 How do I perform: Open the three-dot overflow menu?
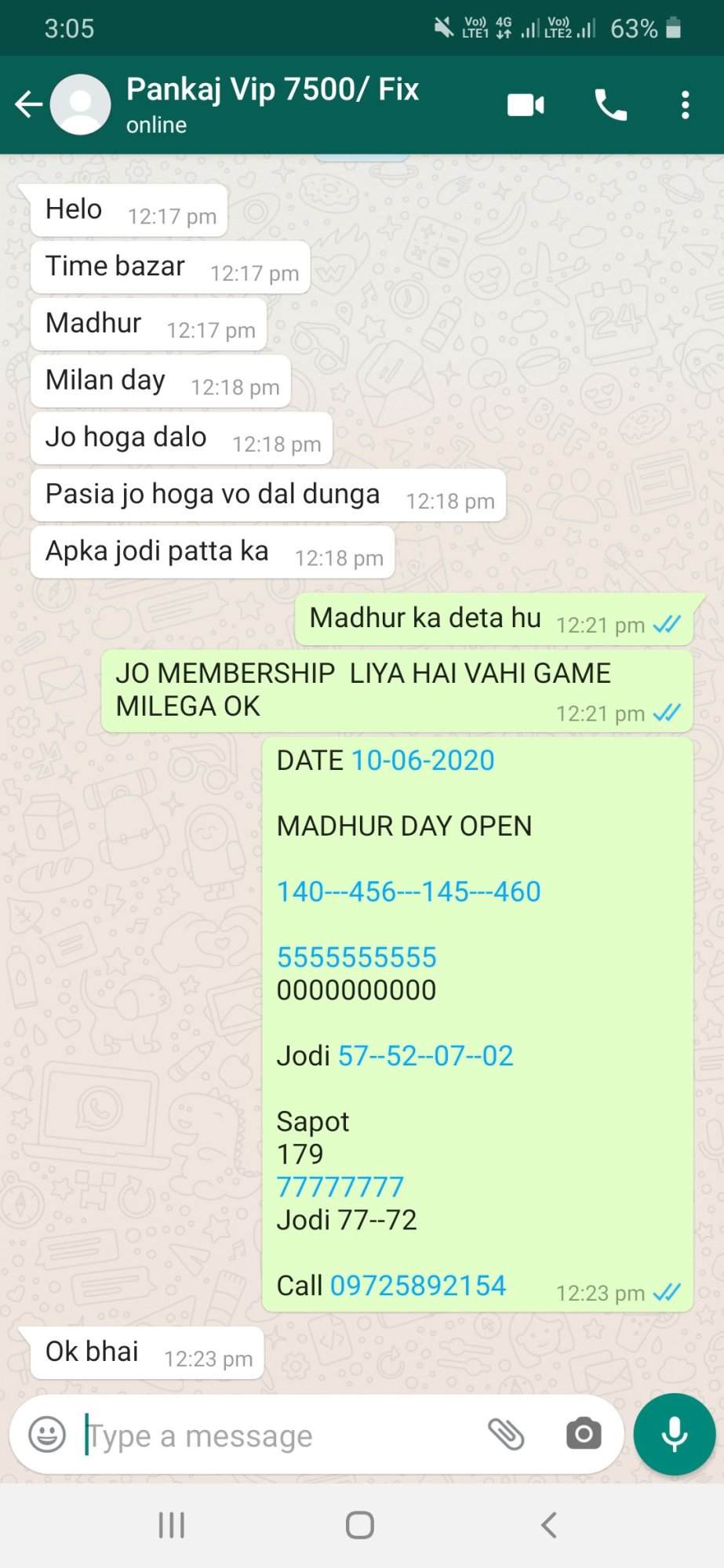(x=686, y=104)
